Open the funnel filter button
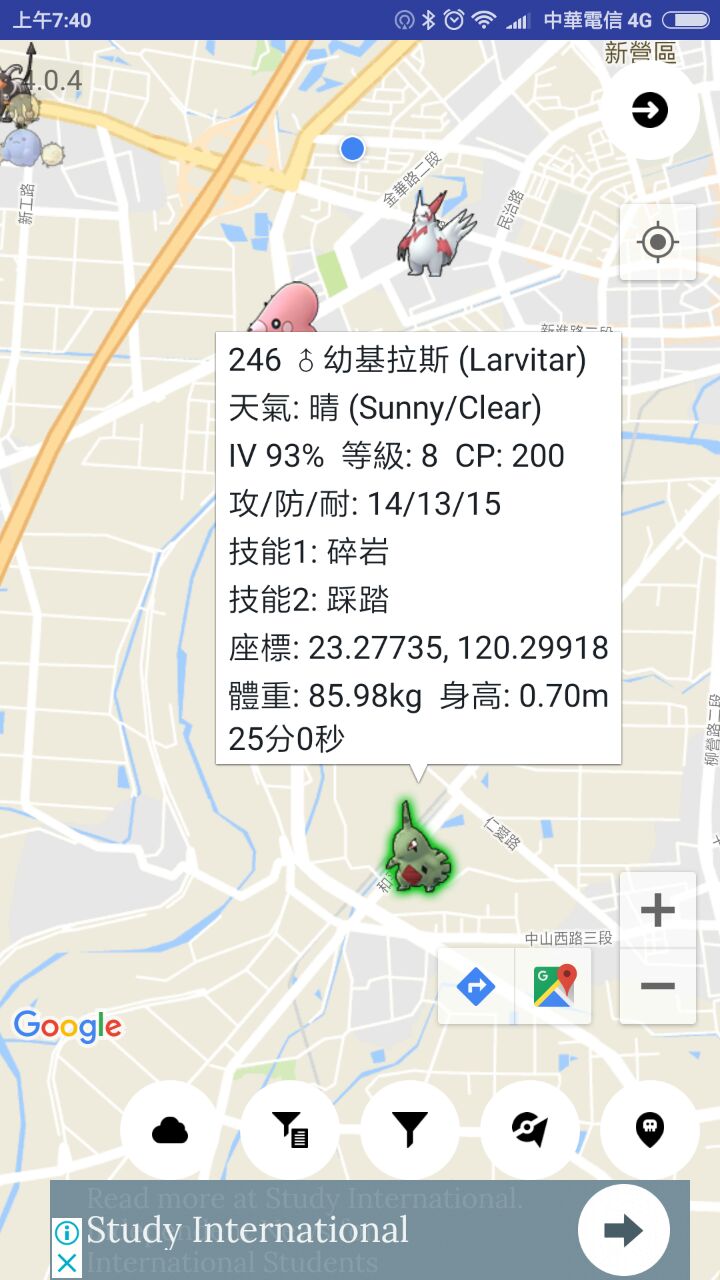Image resolution: width=720 pixels, height=1280 pixels. (x=410, y=1130)
